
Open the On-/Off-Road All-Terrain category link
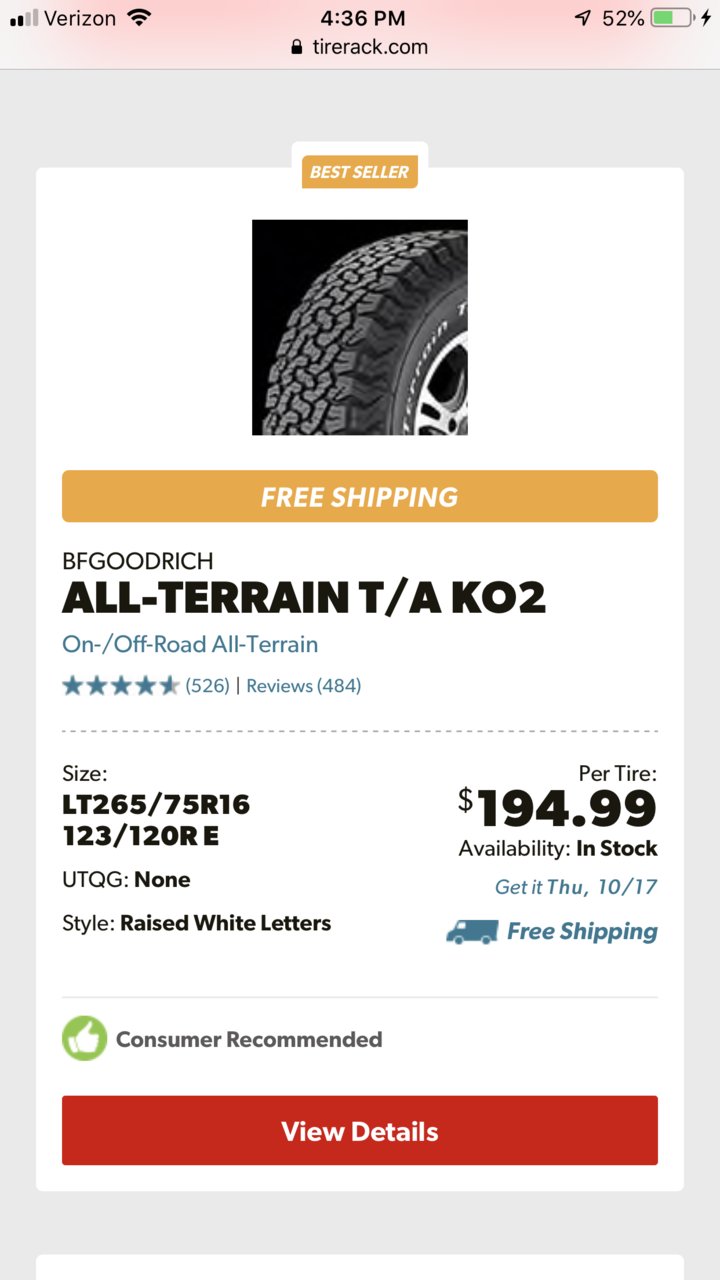pos(190,644)
